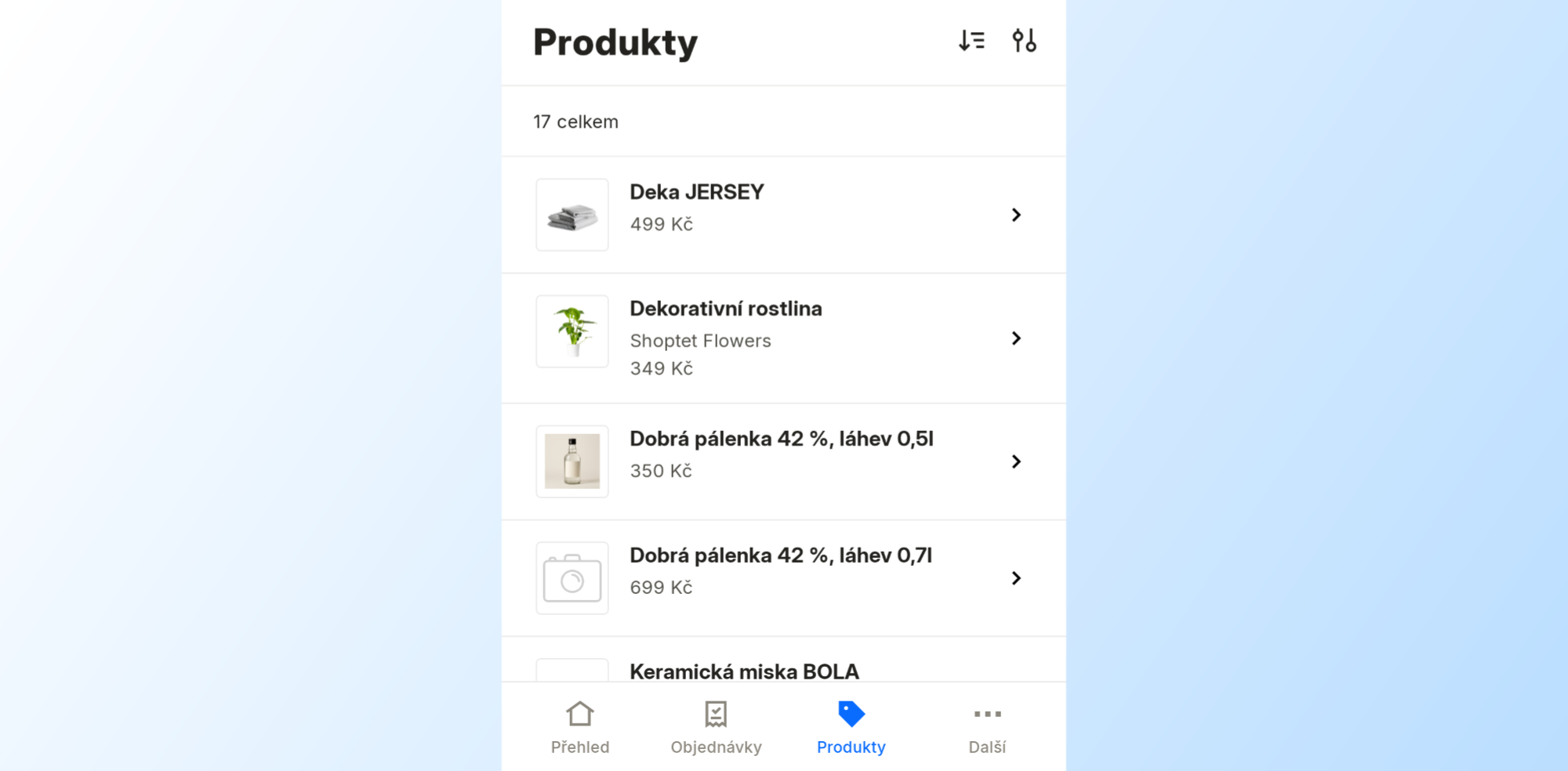
Task: Select the Produkty tab
Action: 851,727
